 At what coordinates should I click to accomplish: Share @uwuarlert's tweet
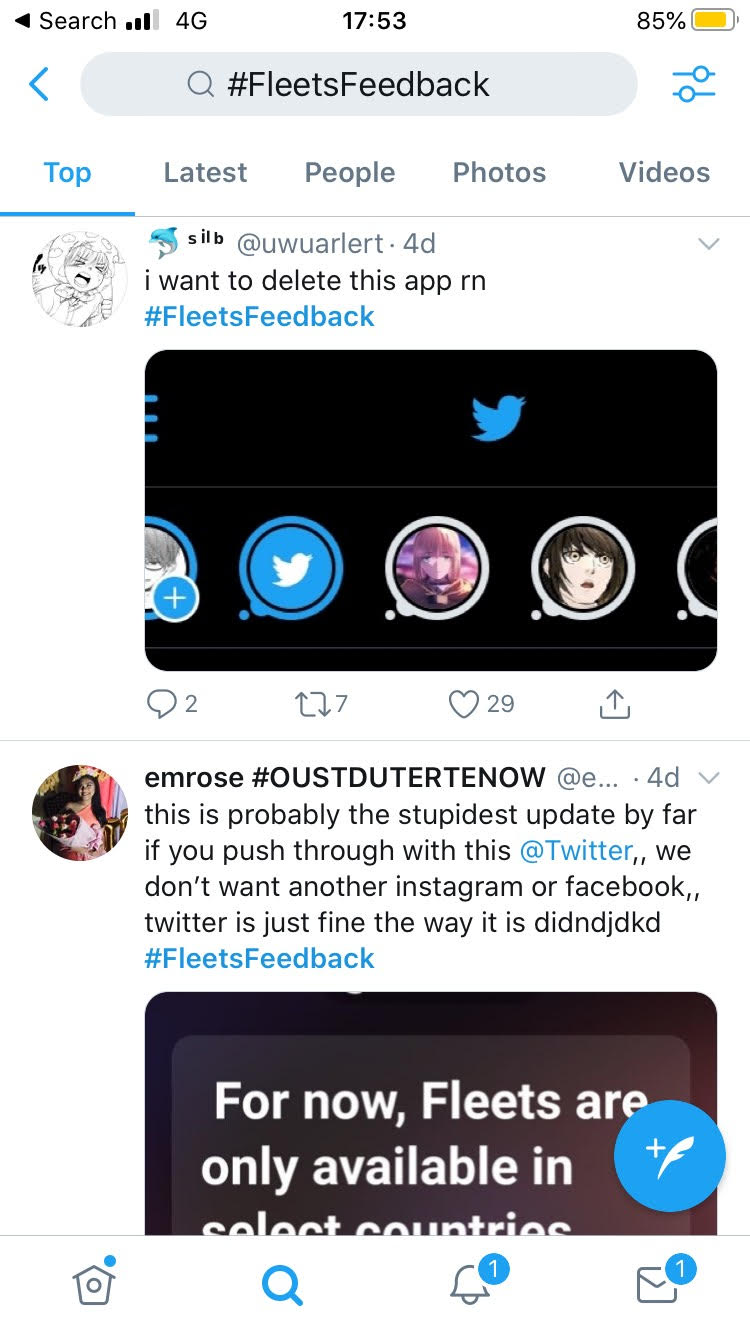coord(614,704)
